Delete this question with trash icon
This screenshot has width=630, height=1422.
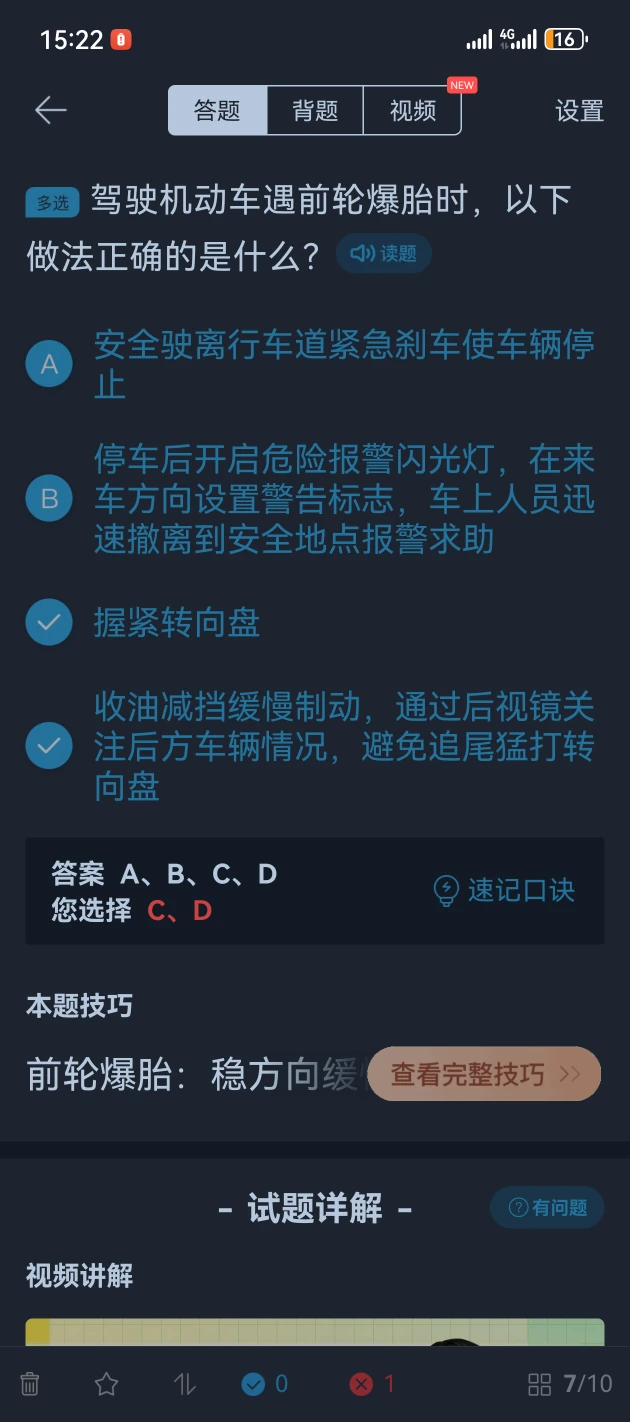coord(30,1384)
